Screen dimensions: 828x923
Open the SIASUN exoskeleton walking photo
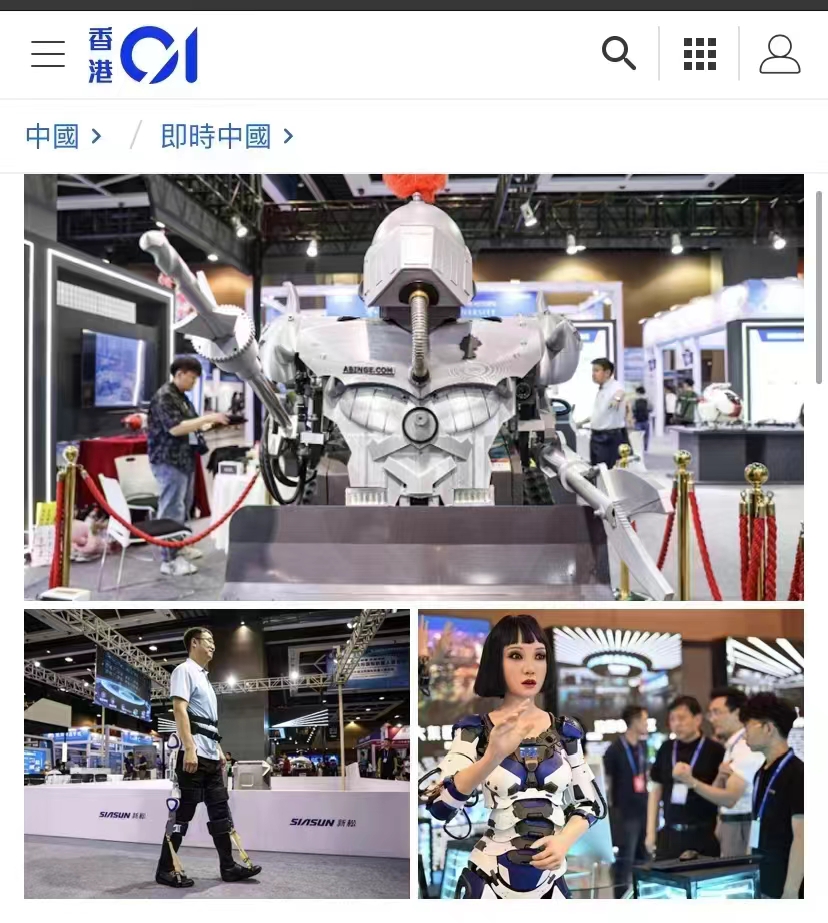(x=217, y=753)
